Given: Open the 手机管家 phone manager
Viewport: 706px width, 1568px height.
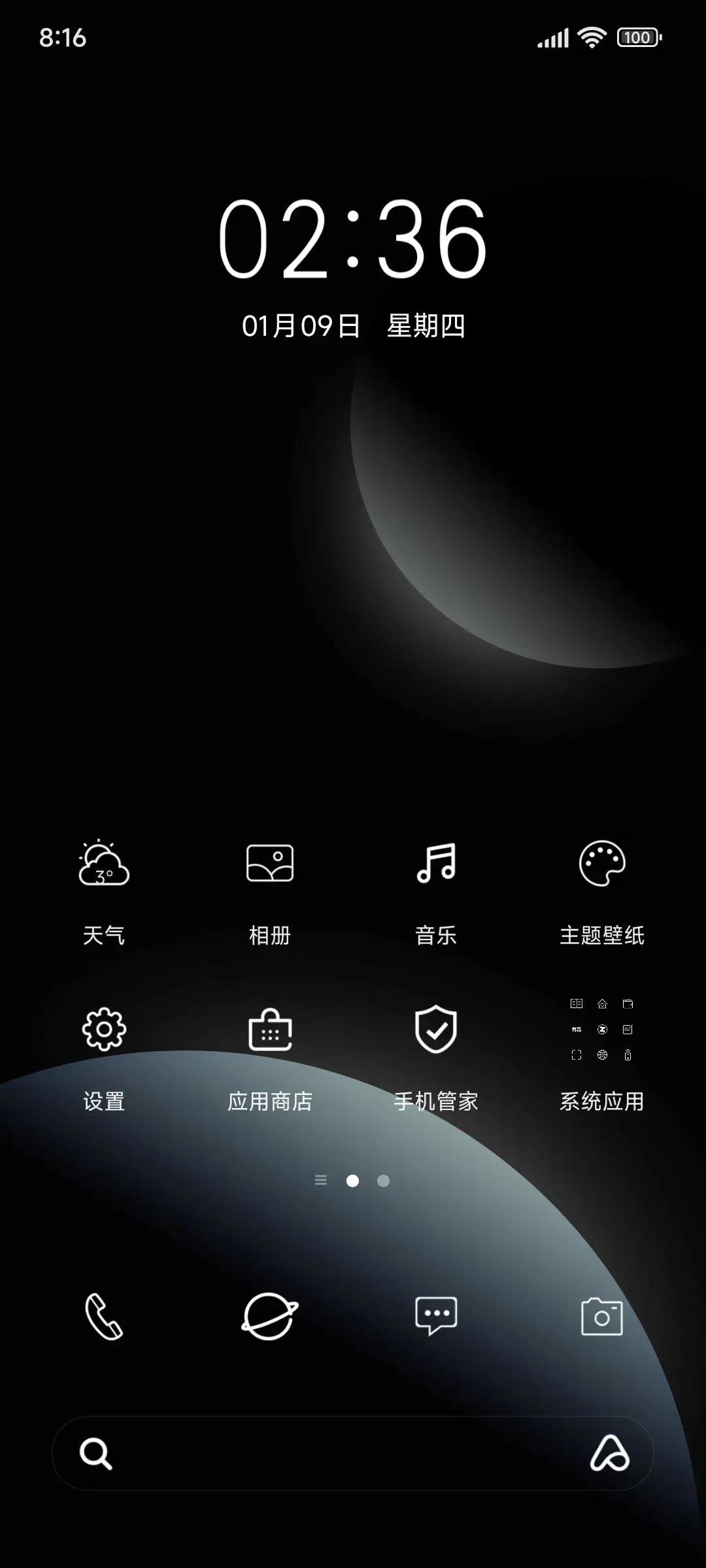Looking at the screenshot, I should 435,1030.
